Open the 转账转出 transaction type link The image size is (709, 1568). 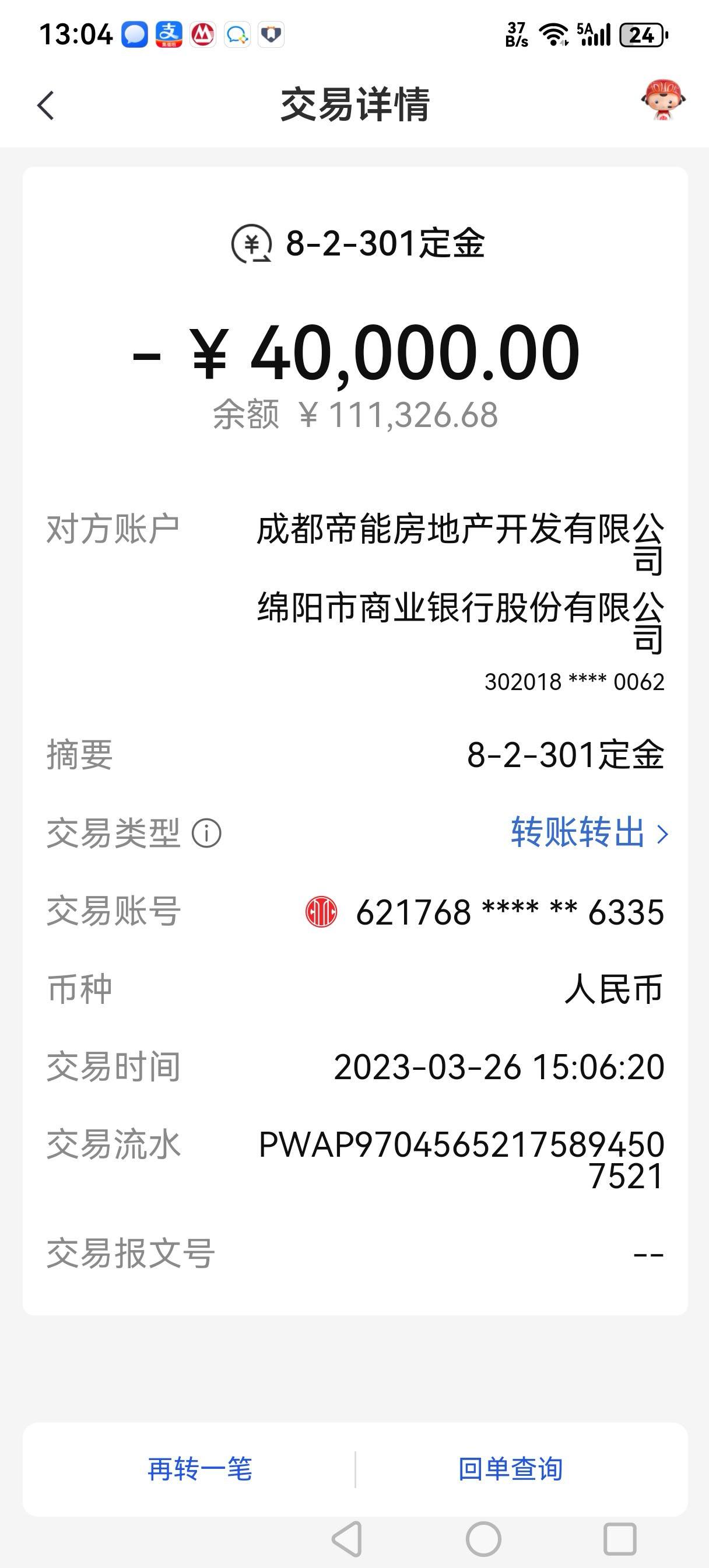pyautogui.click(x=588, y=832)
